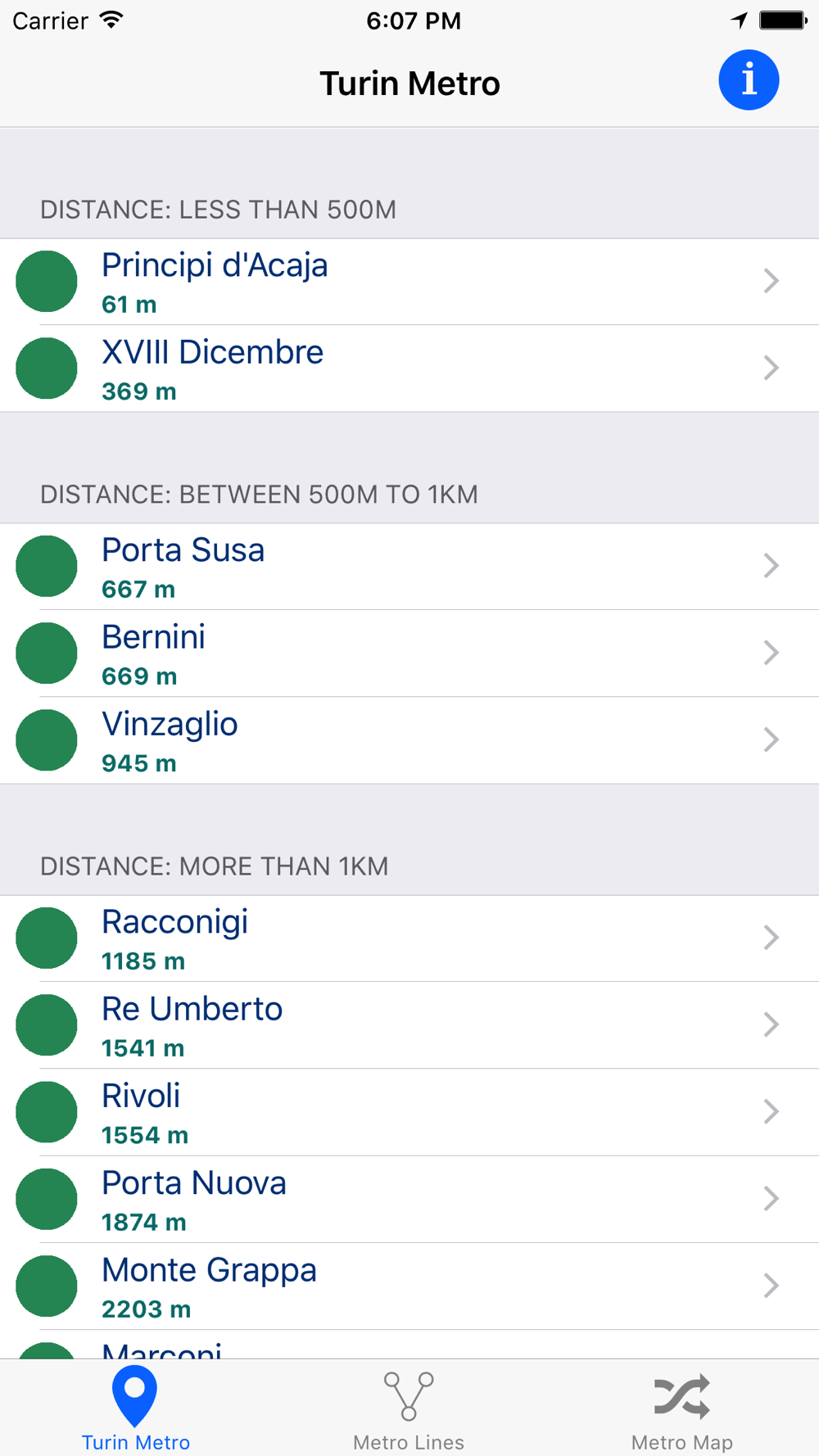
Task: Open Monte Grappa station
Action: click(x=409, y=1286)
